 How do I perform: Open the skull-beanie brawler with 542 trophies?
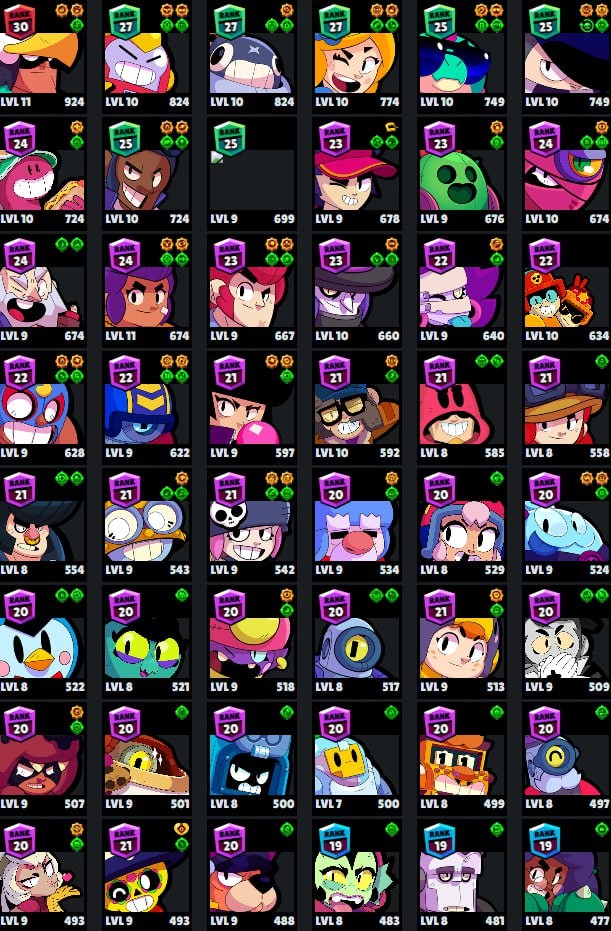tap(252, 524)
